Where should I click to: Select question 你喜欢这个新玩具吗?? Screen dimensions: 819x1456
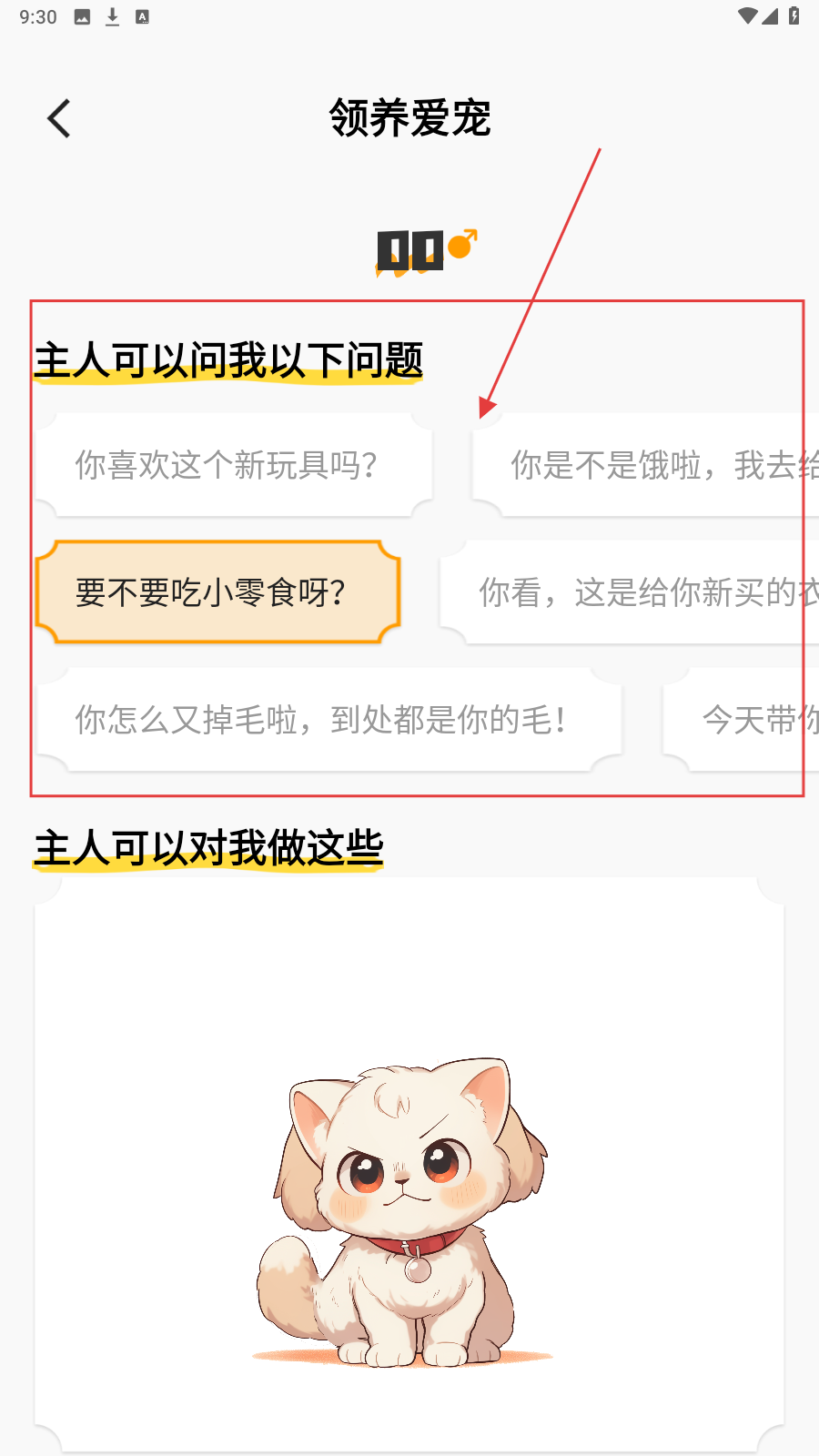(233, 465)
